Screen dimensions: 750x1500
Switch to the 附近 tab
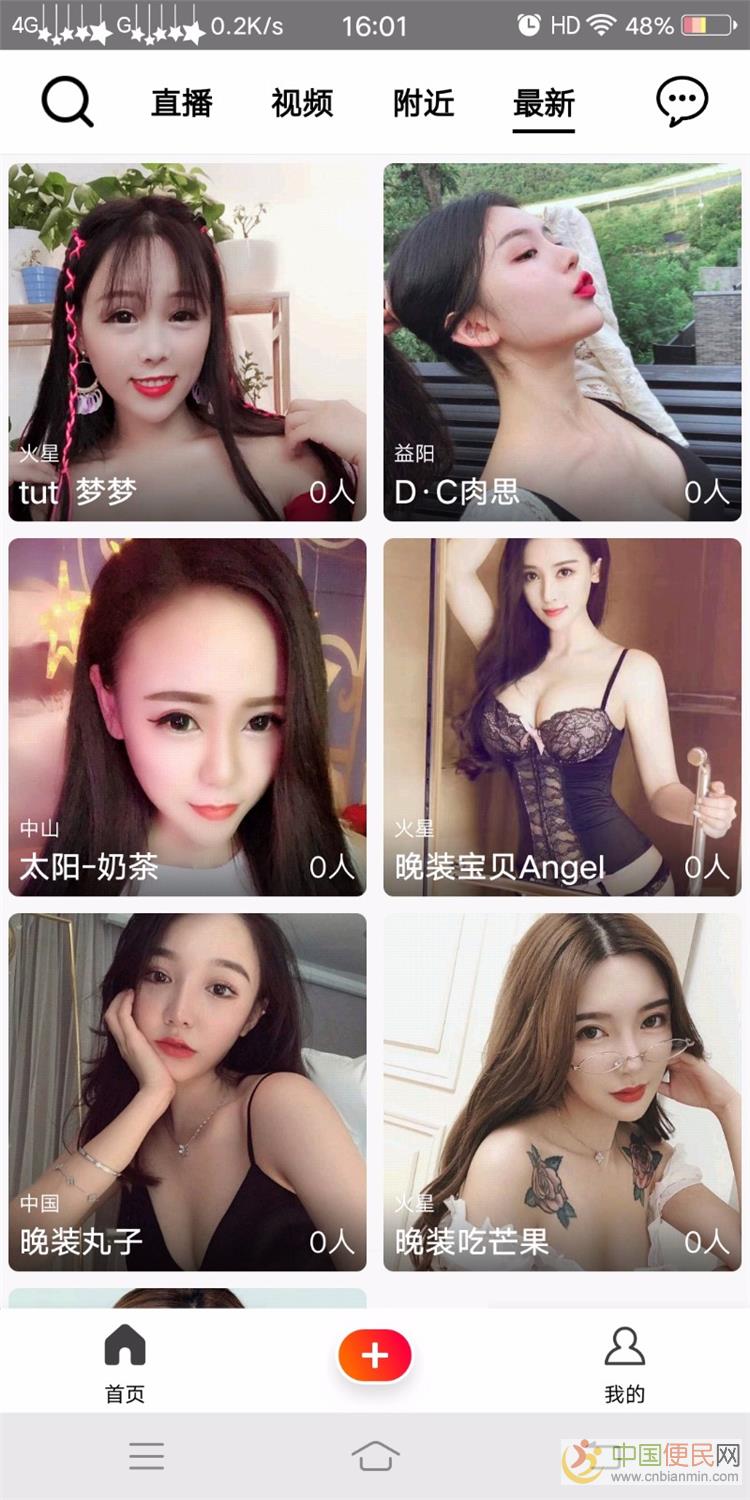click(423, 103)
